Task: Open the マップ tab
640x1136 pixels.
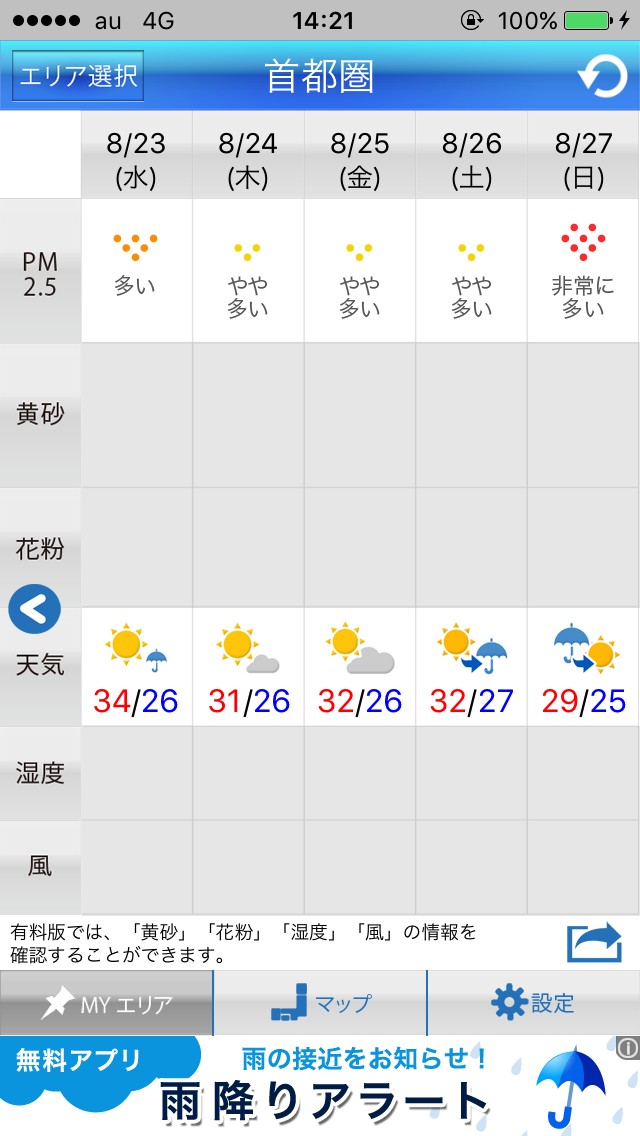Action: click(x=320, y=1003)
